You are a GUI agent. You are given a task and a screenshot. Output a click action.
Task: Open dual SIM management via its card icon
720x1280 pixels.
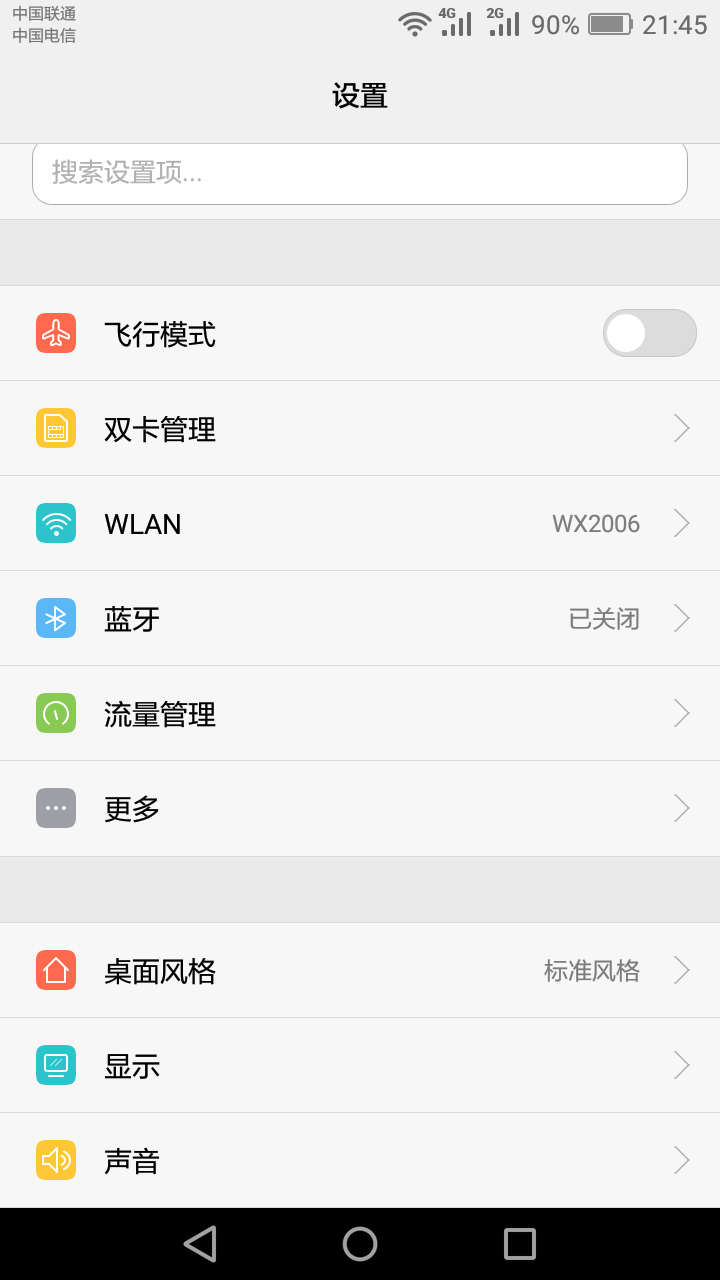(x=55, y=427)
